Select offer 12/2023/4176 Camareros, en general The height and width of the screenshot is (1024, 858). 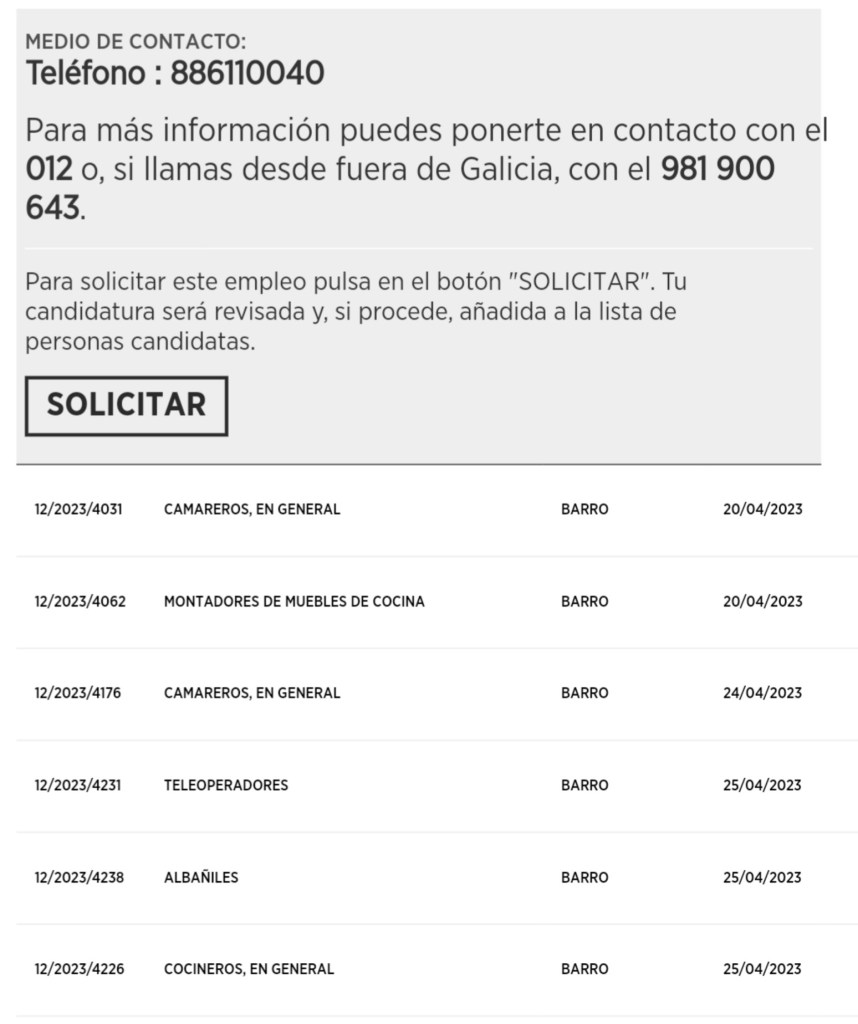(x=251, y=693)
